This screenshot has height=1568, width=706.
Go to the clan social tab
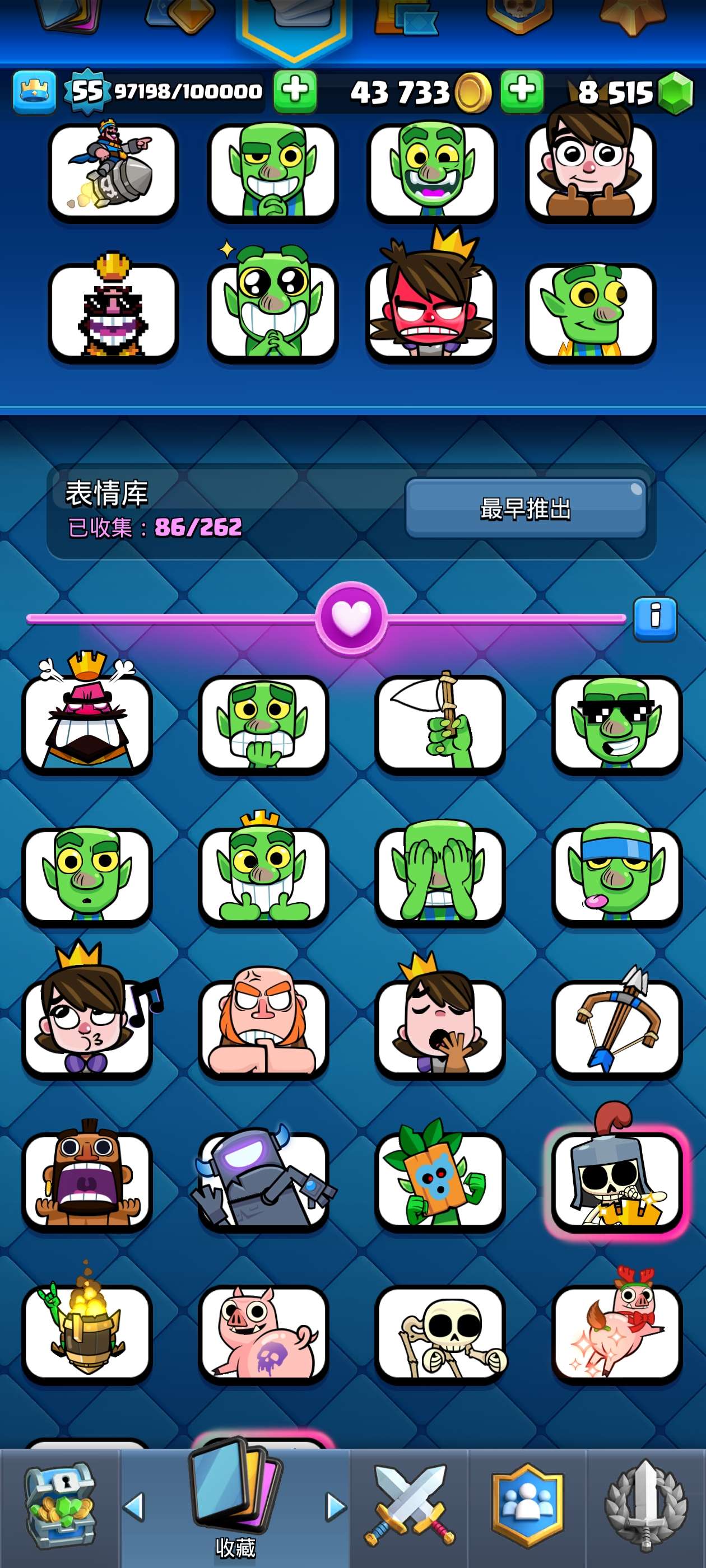(x=527, y=1505)
